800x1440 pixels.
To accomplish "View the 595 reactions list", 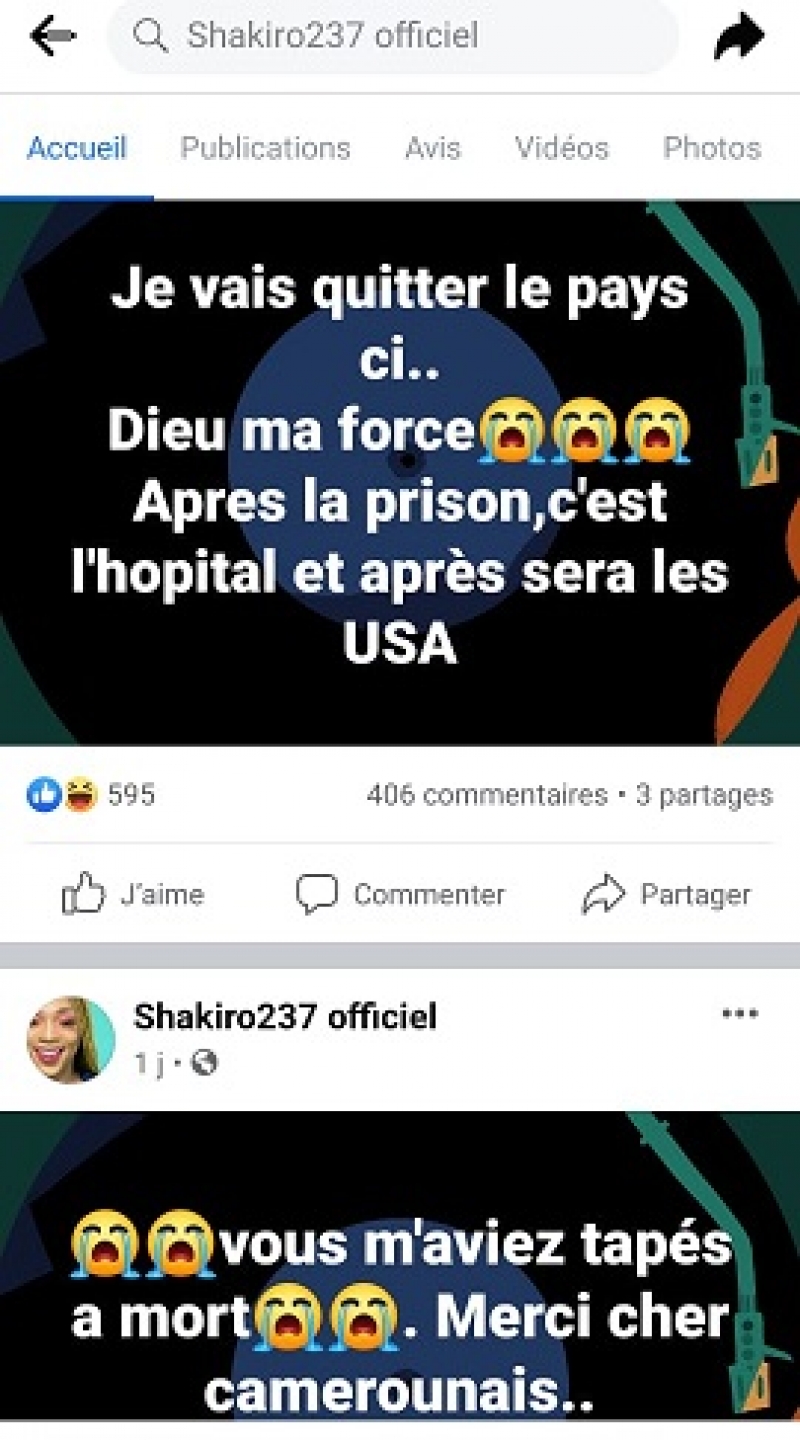I will [90, 795].
